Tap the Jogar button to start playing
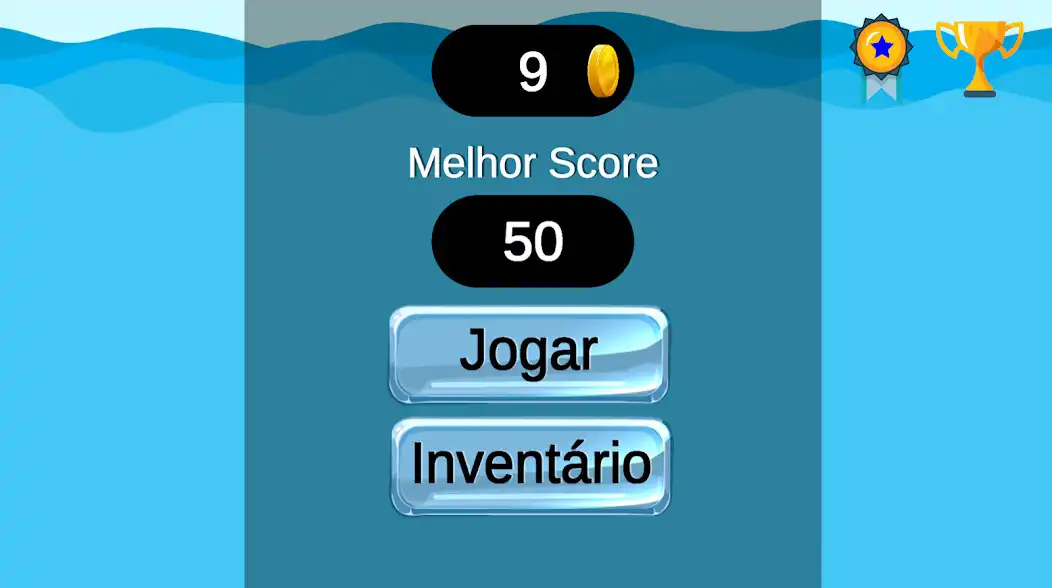The image size is (1052, 588). click(528, 354)
